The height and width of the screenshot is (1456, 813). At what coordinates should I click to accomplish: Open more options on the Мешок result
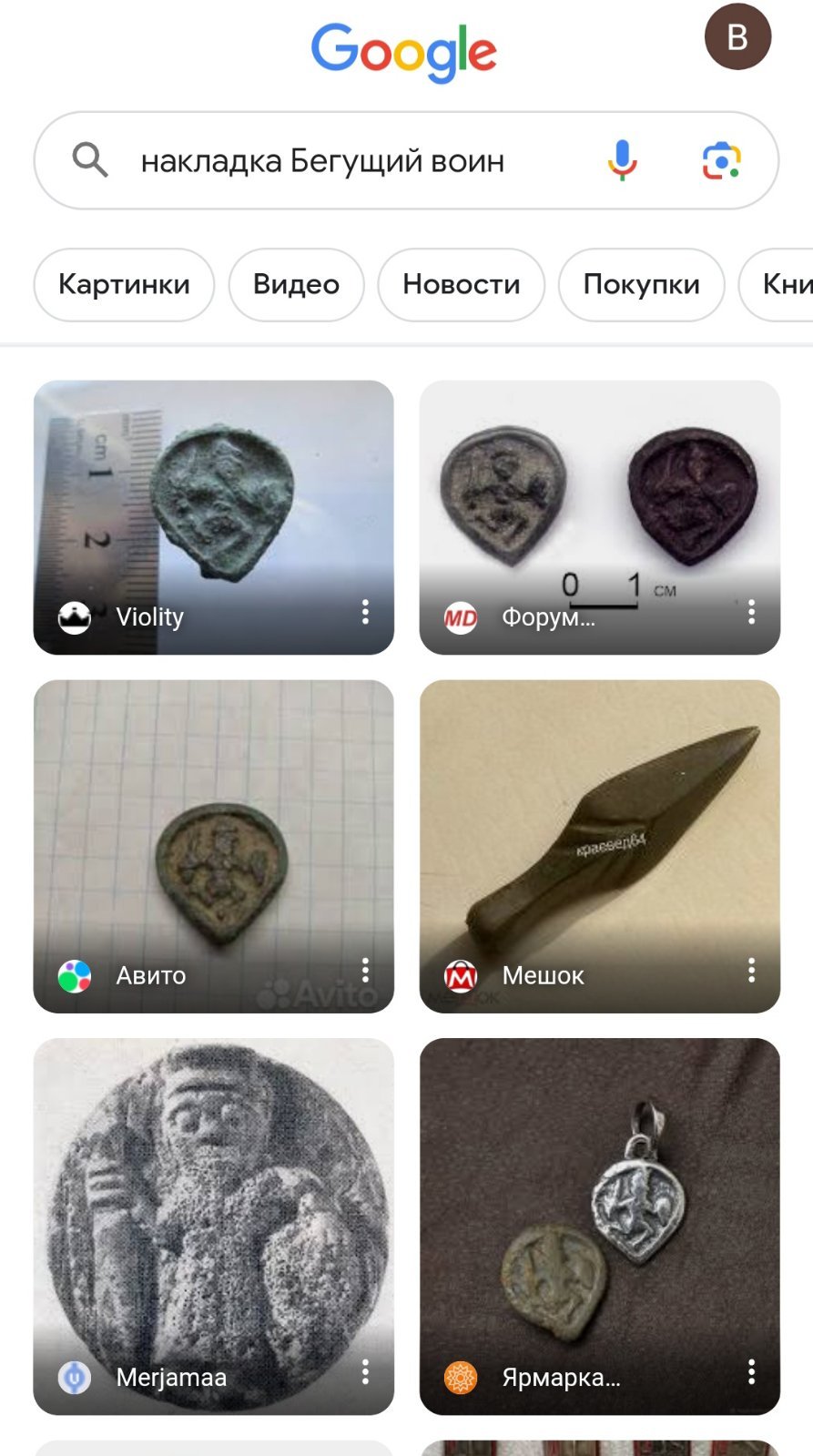pos(751,971)
